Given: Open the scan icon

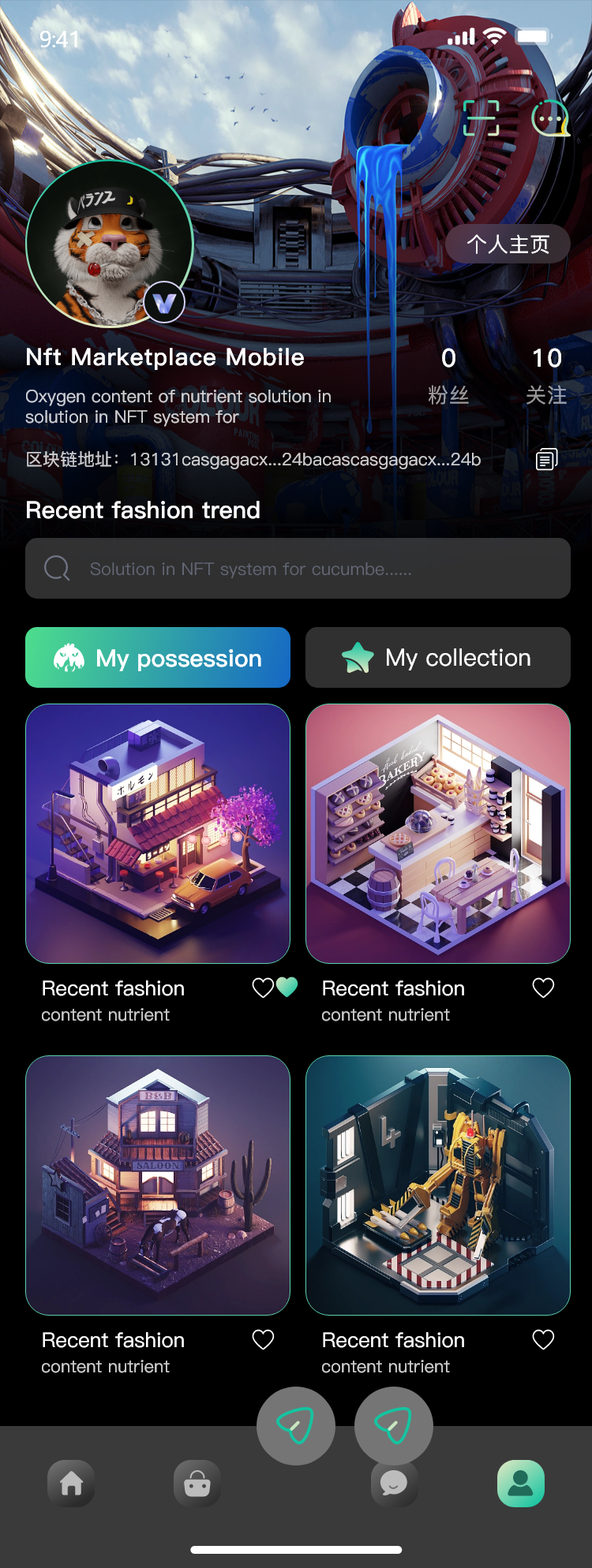Looking at the screenshot, I should (x=481, y=118).
